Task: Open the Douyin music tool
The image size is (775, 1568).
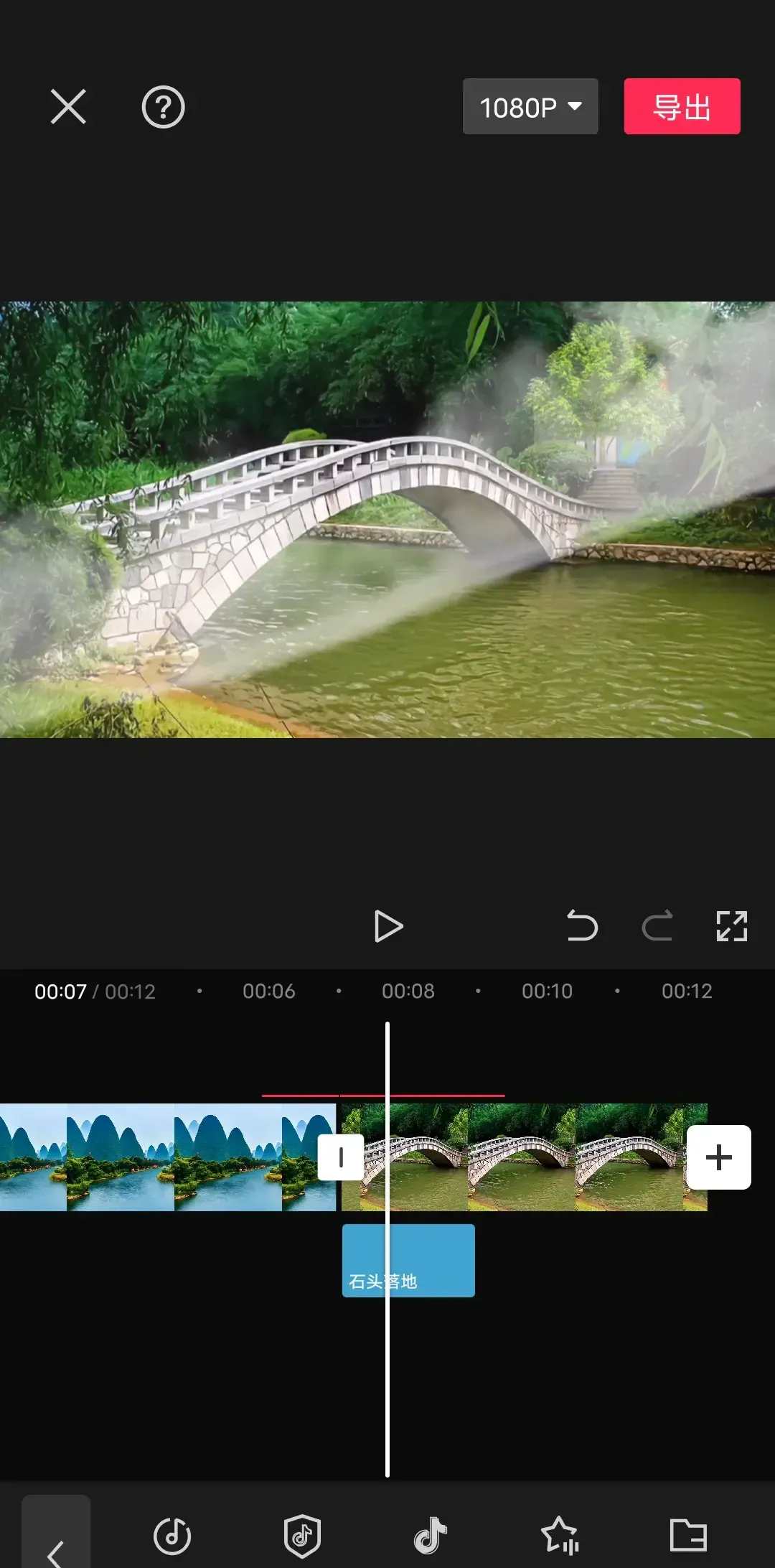Action: pyautogui.click(x=431, y=1536)
